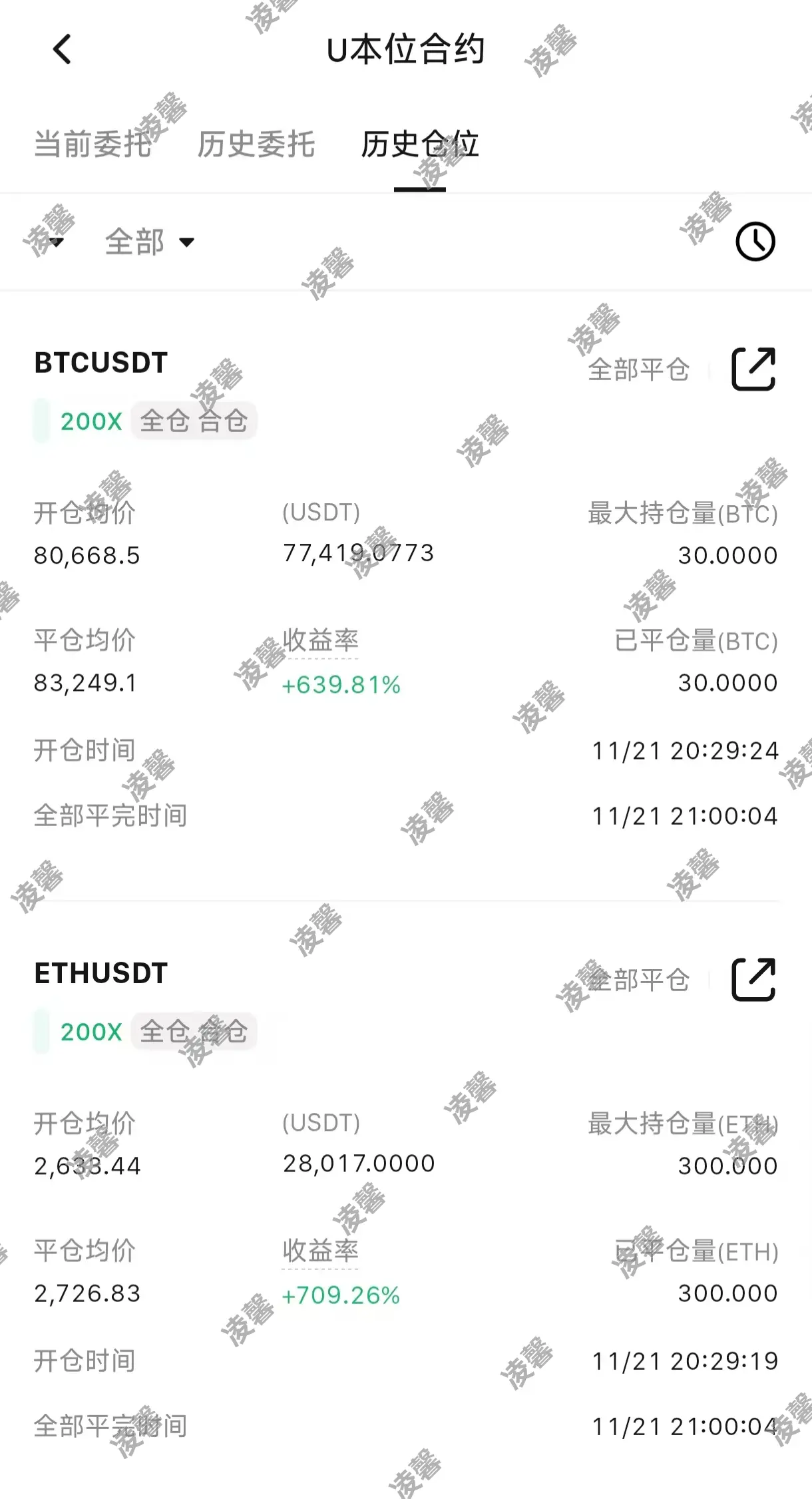Open the partially hidden leftmost dropdown arrow
This screenshot has height=1499, width=812.
coord(56,242)
